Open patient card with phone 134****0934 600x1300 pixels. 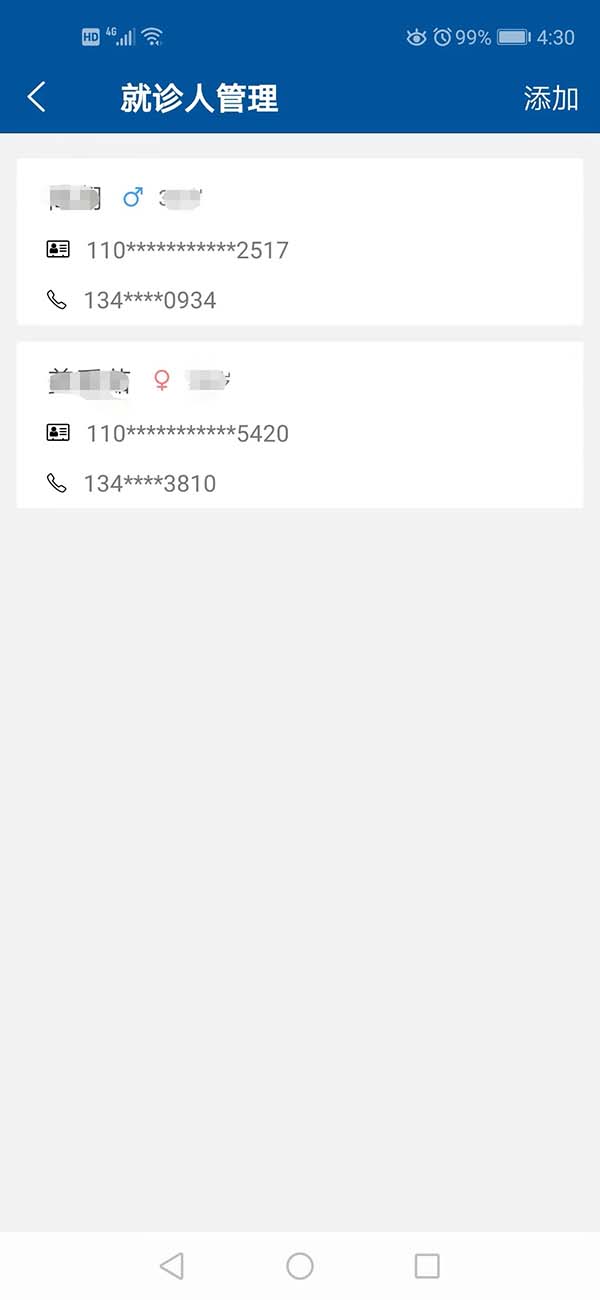coord(299,242)
